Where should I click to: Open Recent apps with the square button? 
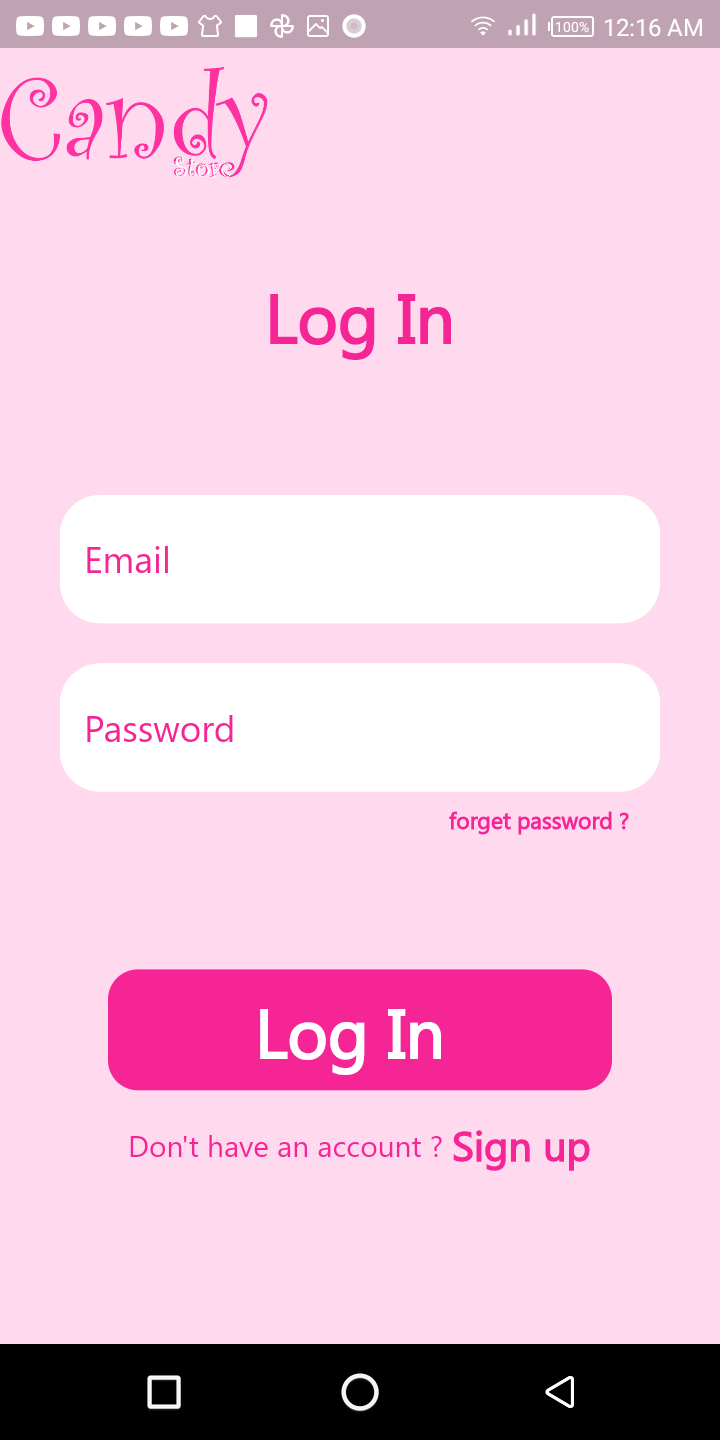click(x=164, y=1391)
